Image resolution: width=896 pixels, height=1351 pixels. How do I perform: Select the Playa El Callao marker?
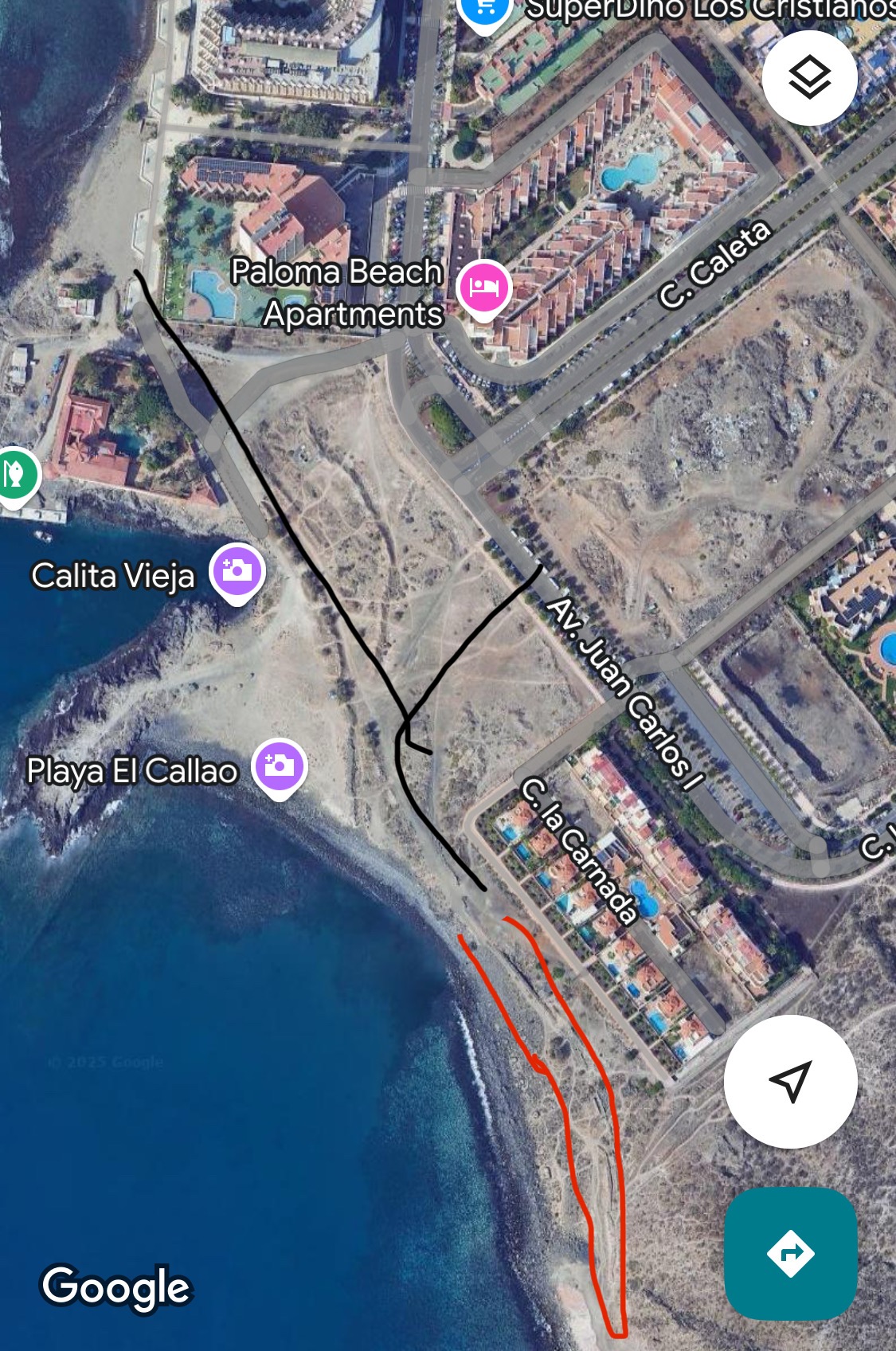[x=279, y=766]
